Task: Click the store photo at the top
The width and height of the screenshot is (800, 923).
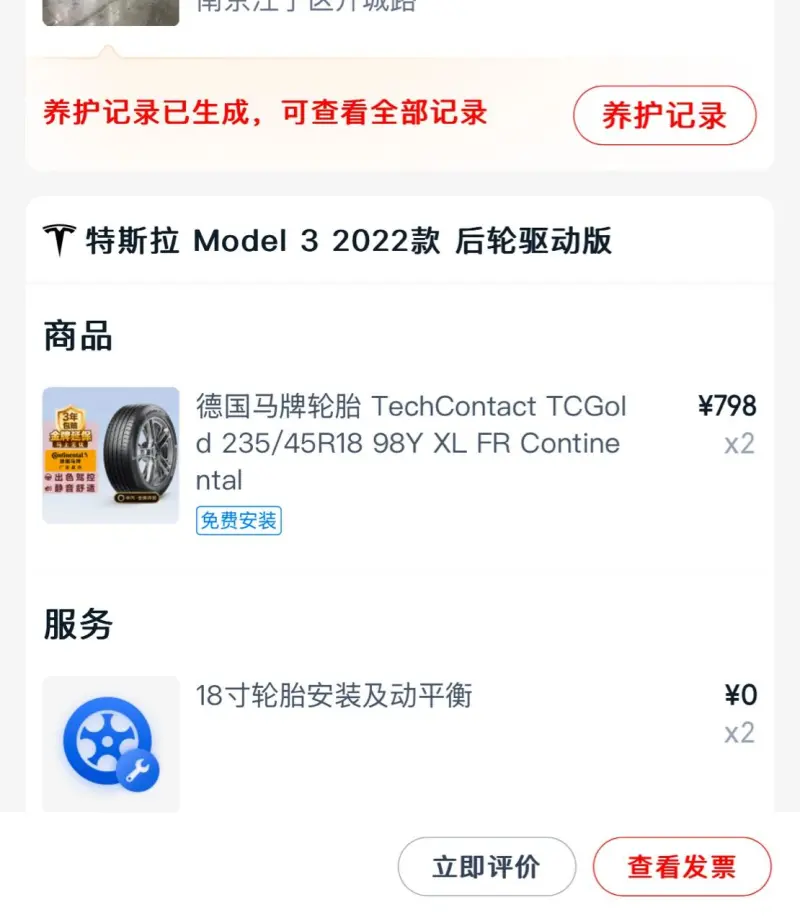Action: click(x=110, y=12)
